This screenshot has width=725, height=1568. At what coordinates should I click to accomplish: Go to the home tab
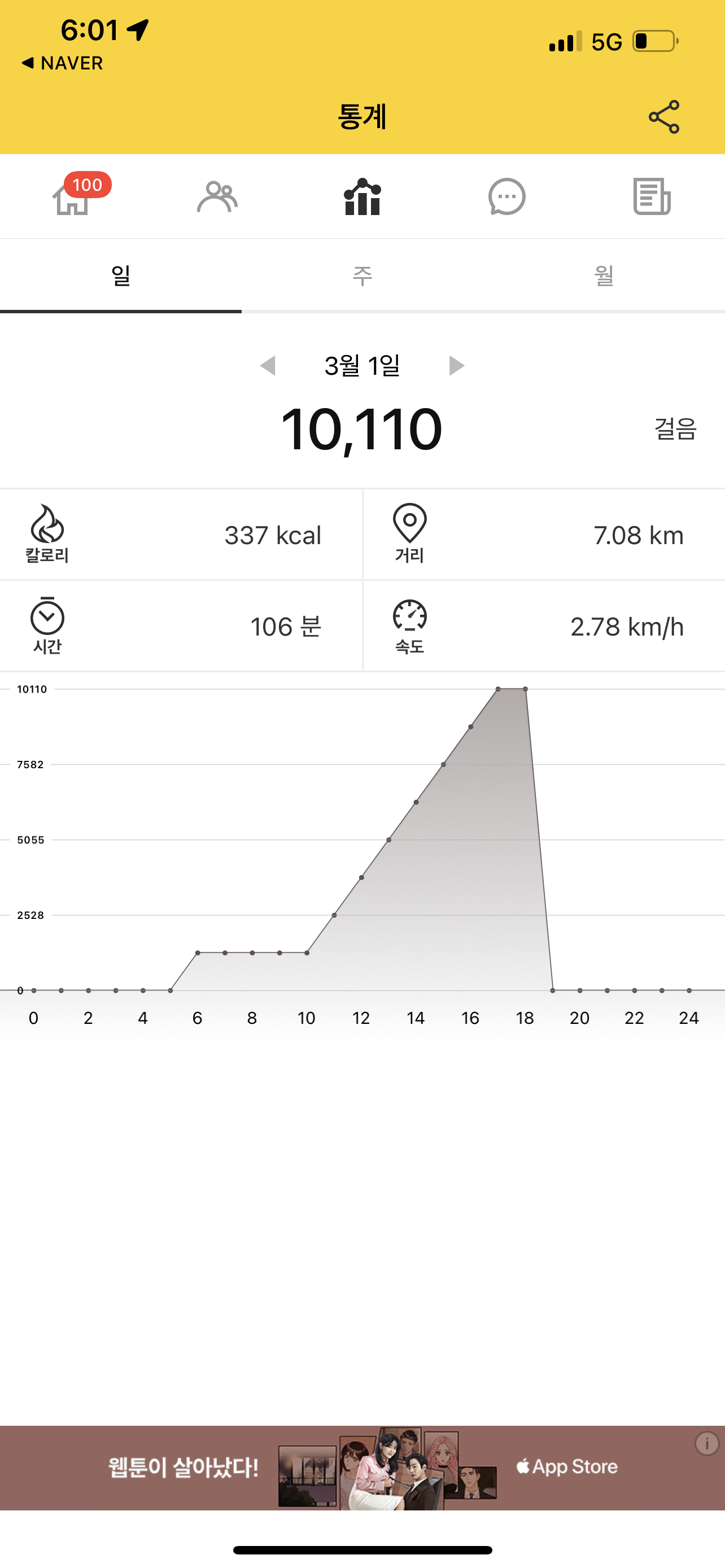pos(72,197)
